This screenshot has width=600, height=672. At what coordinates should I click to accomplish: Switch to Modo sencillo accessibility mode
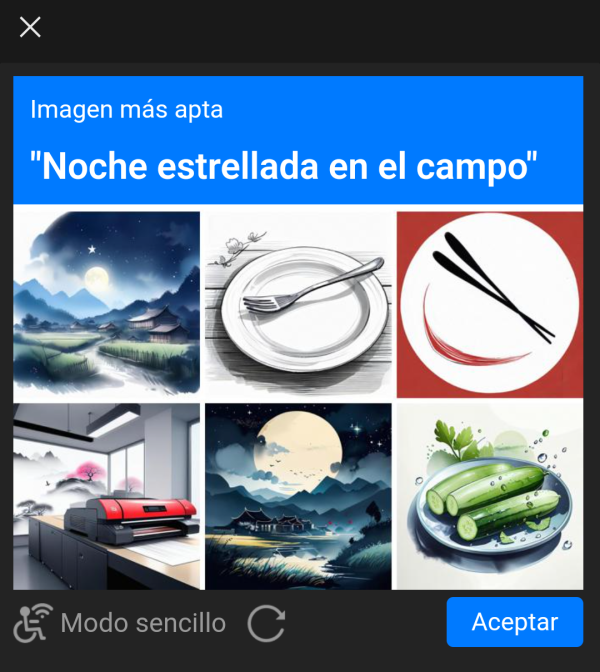120,623
